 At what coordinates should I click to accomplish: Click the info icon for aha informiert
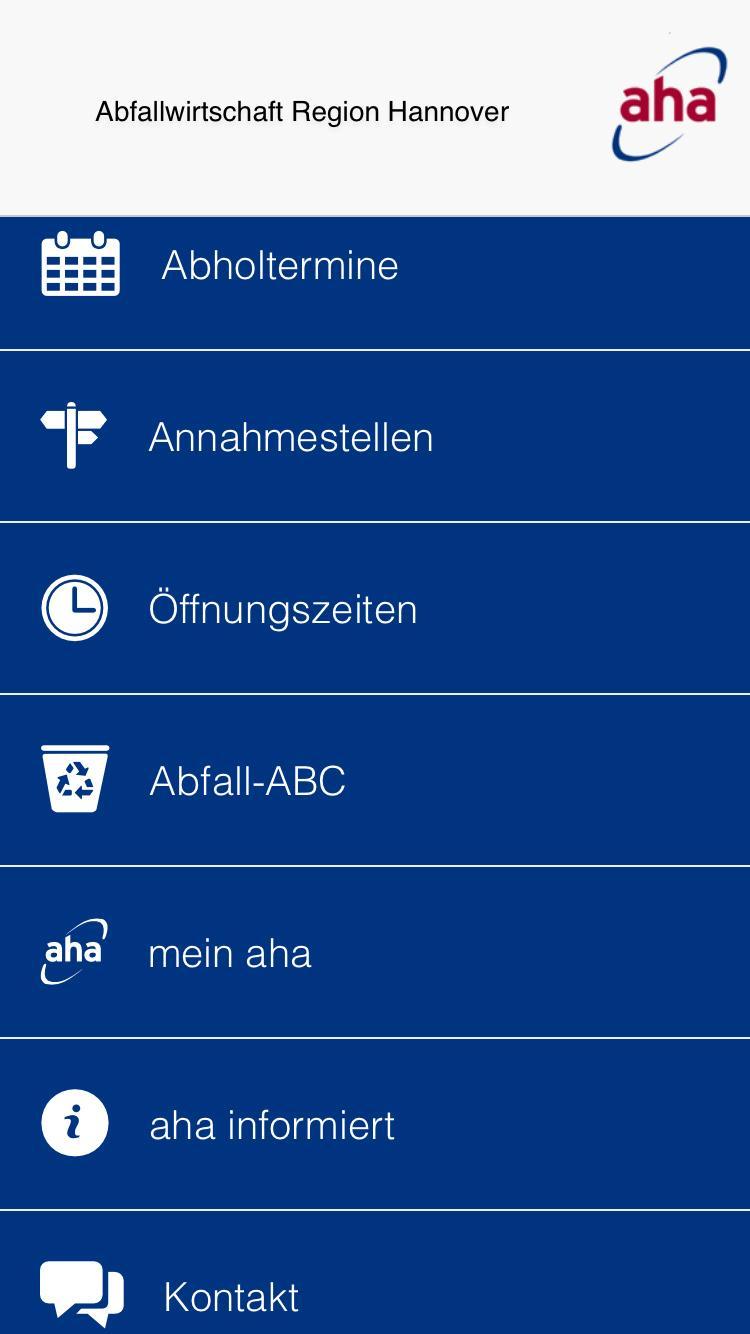pyautogui.click(x=74, y=1122)
